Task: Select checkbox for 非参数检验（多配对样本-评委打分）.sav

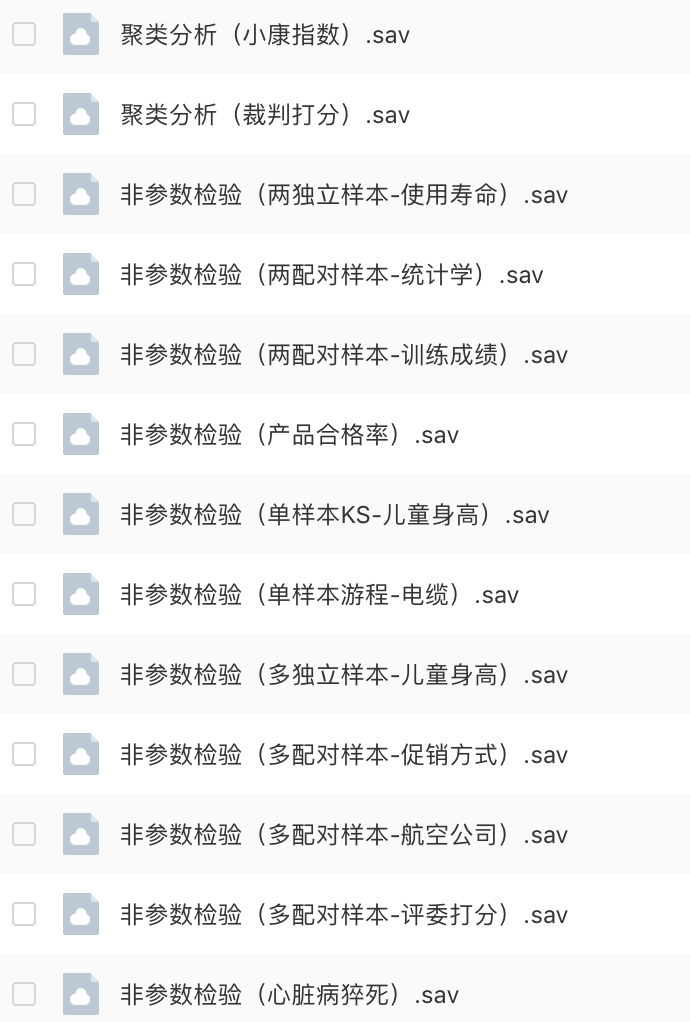Action: pos(24,914)
